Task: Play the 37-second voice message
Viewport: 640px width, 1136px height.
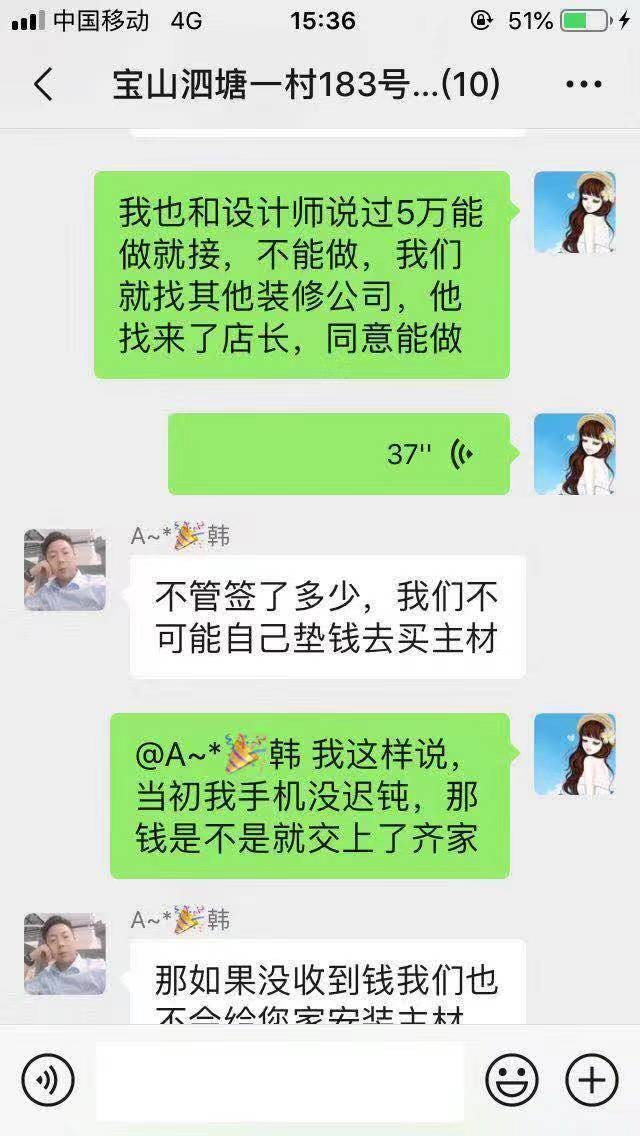Action: 339,454
